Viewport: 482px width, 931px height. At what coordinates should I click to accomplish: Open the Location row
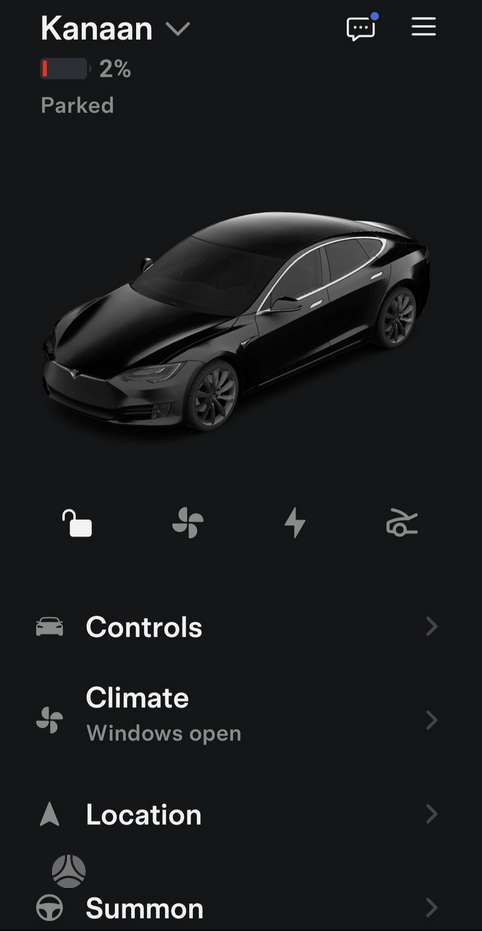[237, 815]
